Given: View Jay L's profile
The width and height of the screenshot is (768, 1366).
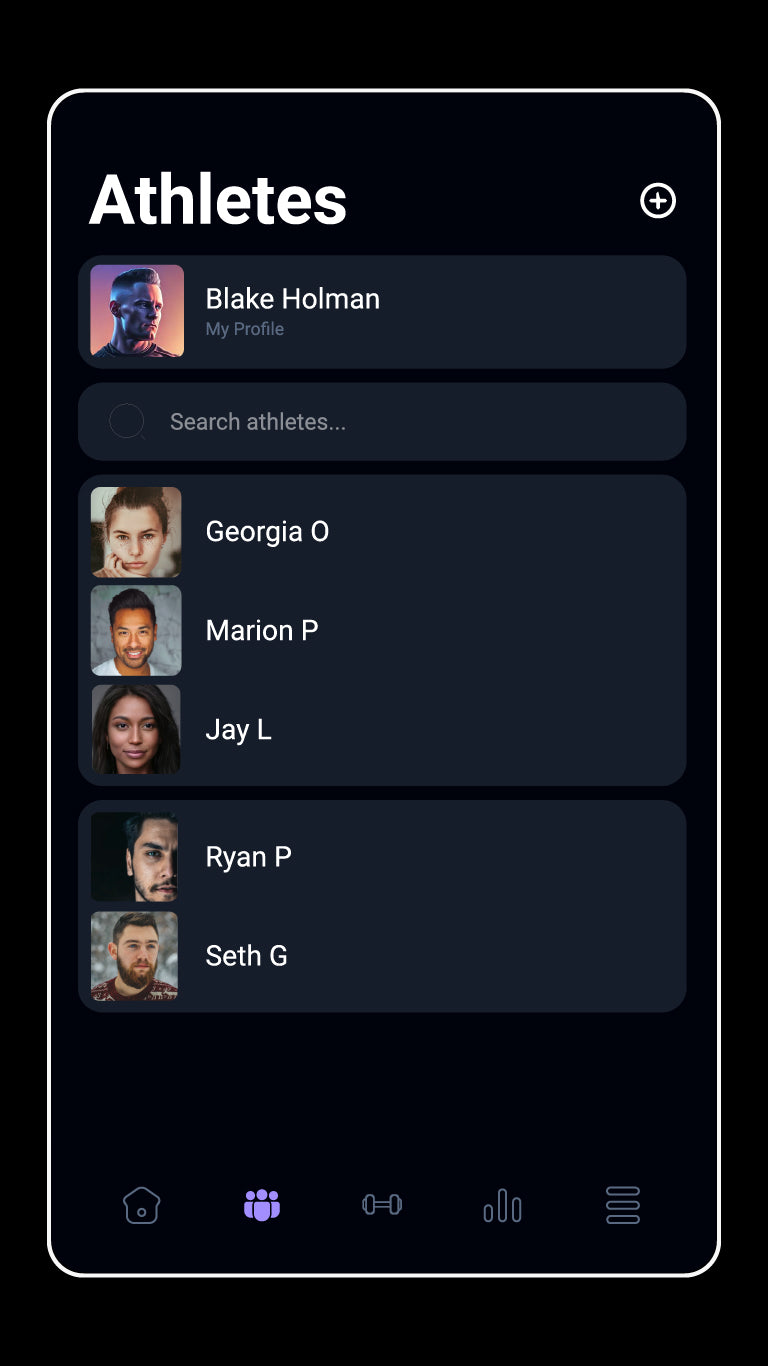Looking at the screenshot, I should 382,729.
